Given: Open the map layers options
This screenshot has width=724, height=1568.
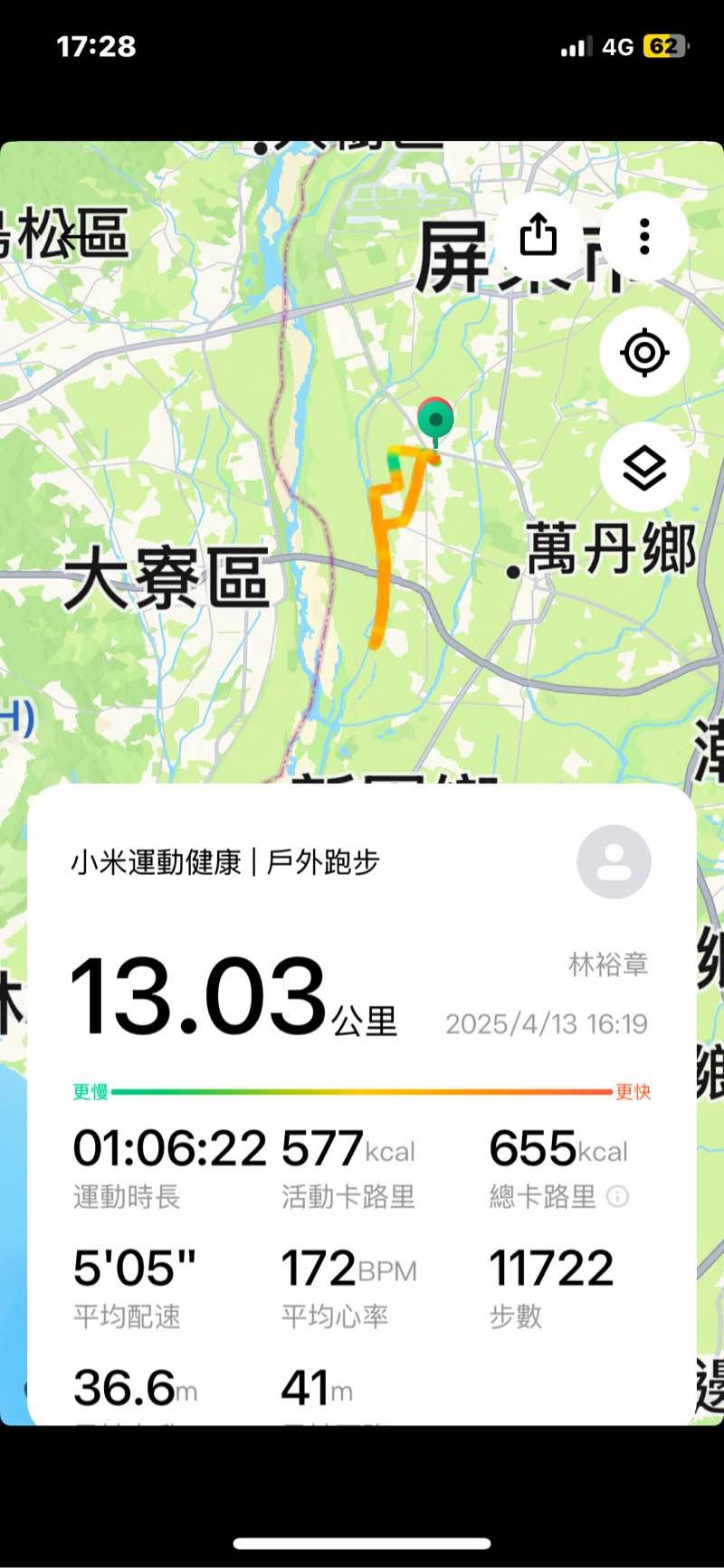Looking at the screenshot, I should point(644,468).
